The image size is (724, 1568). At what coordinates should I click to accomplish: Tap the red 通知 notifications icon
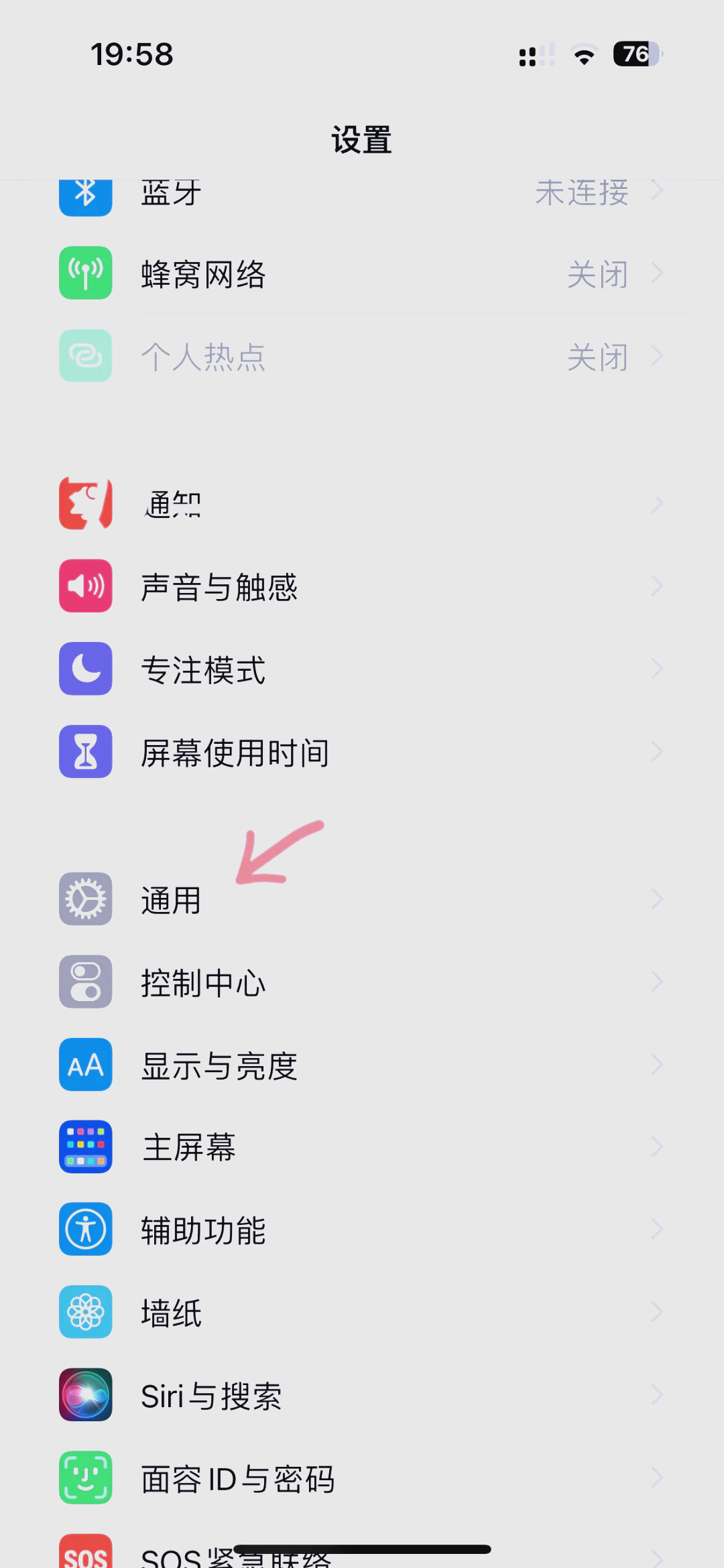tap(85, 503)
